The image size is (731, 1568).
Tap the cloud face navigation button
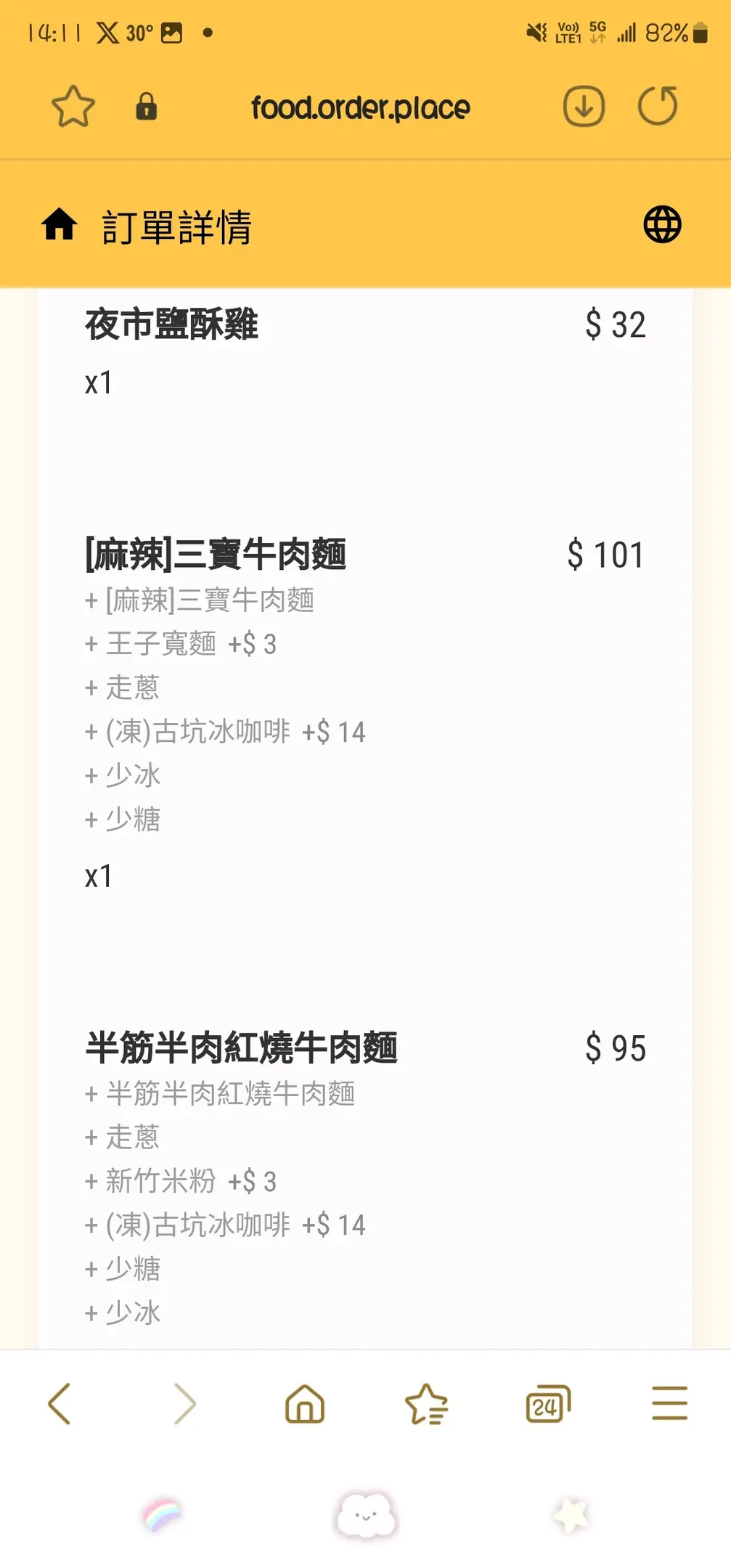pos(365,1516)
